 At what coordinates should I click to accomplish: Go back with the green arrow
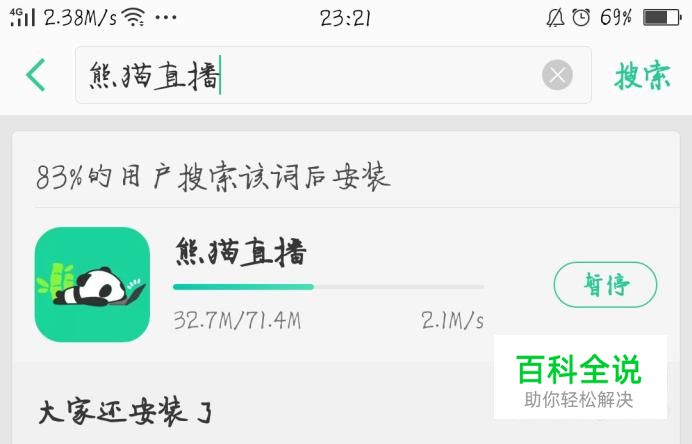(36, 75)
